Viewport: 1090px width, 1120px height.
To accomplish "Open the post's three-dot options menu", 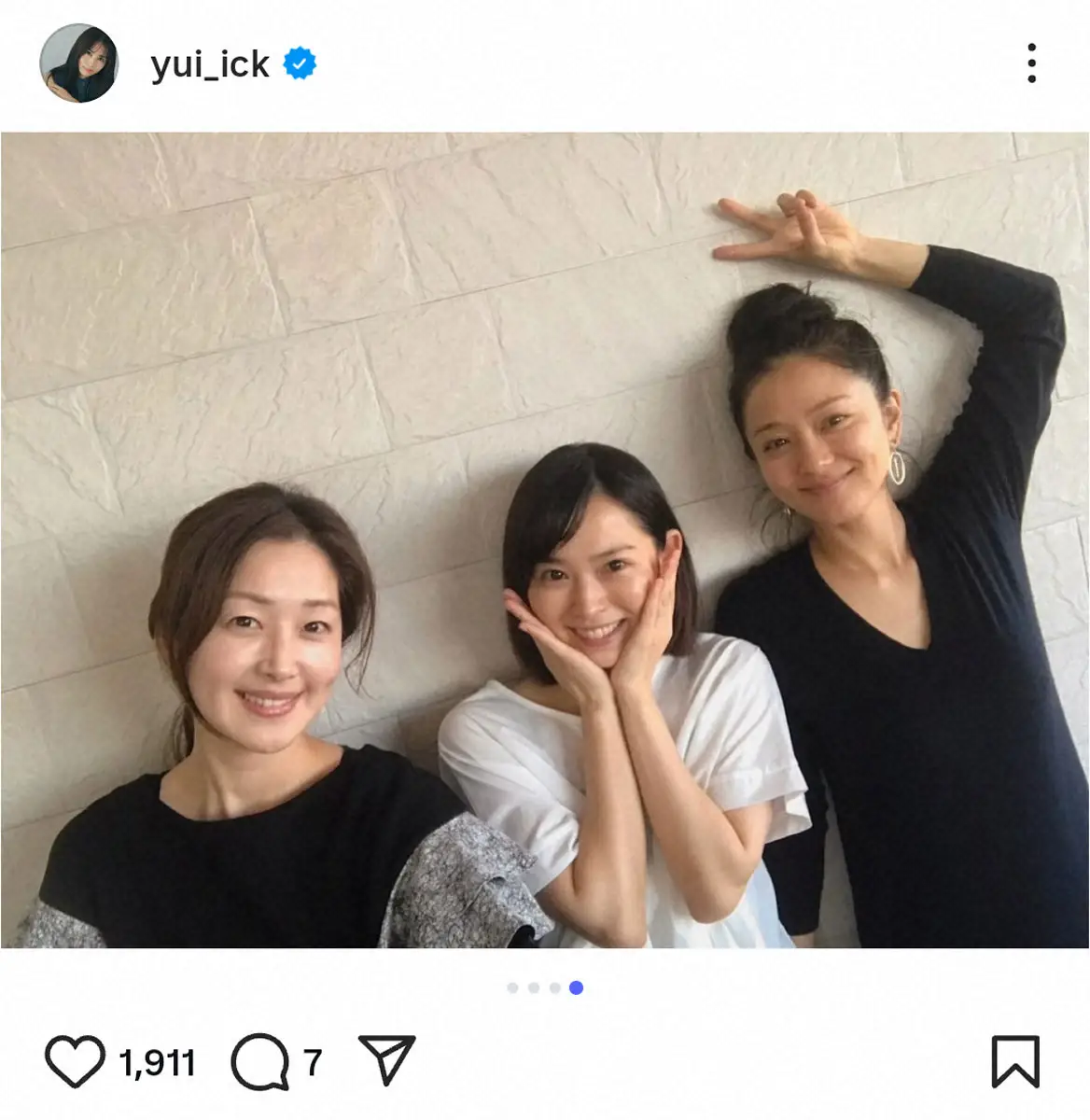I will (1031, 63).
